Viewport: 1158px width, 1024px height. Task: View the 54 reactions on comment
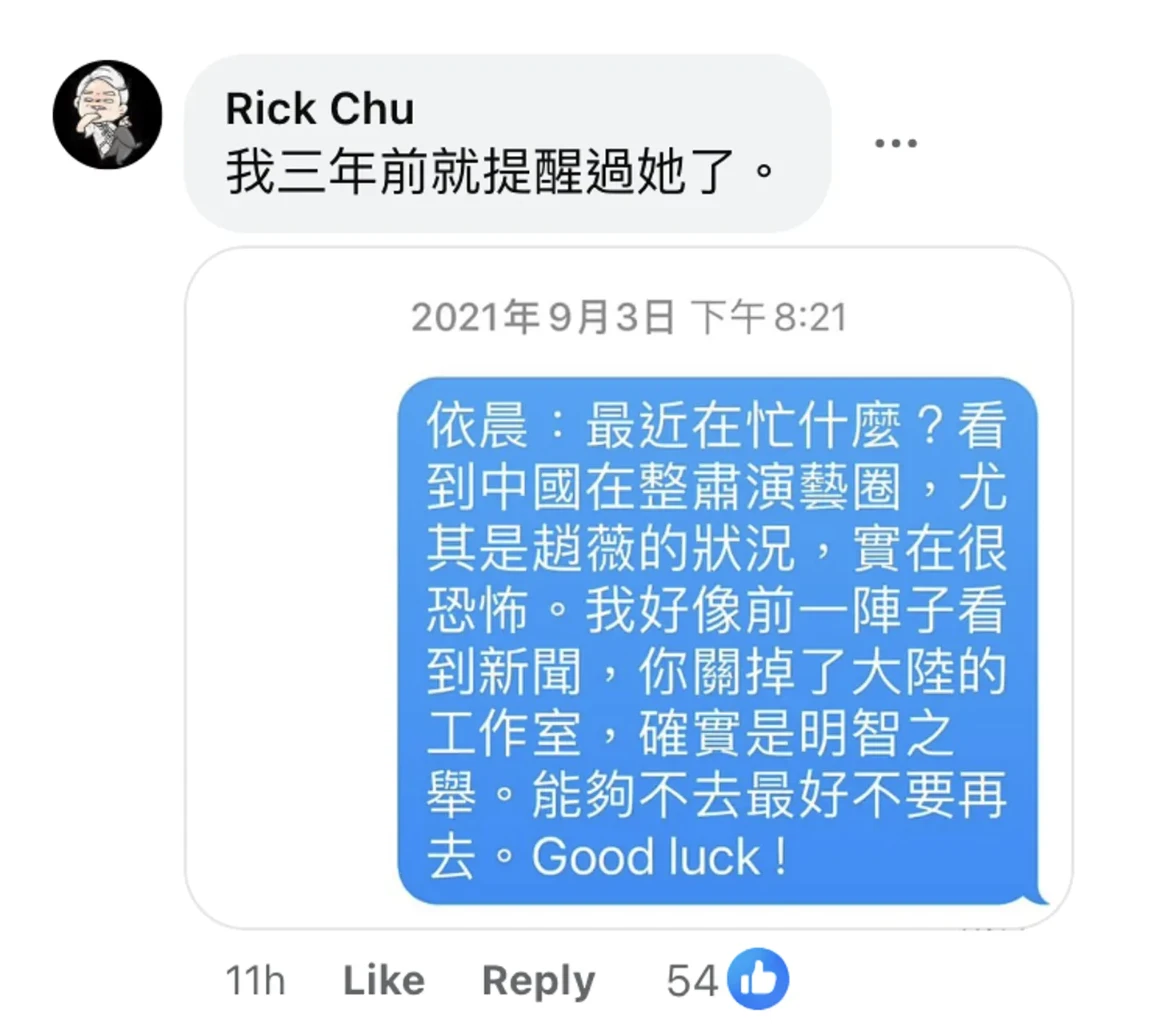[728, 980]
